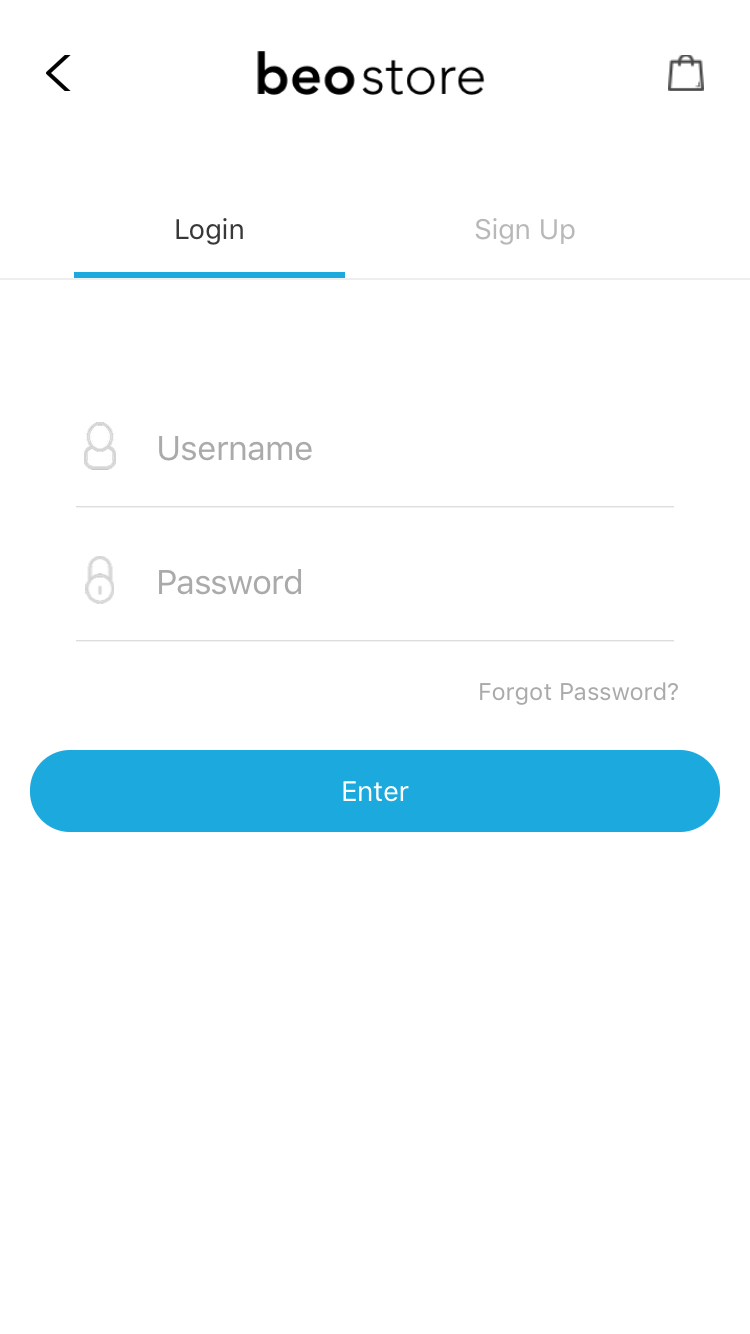Screen dimensions: 750x1334
Task: Focus the Username field
Action: coord(400,448)
